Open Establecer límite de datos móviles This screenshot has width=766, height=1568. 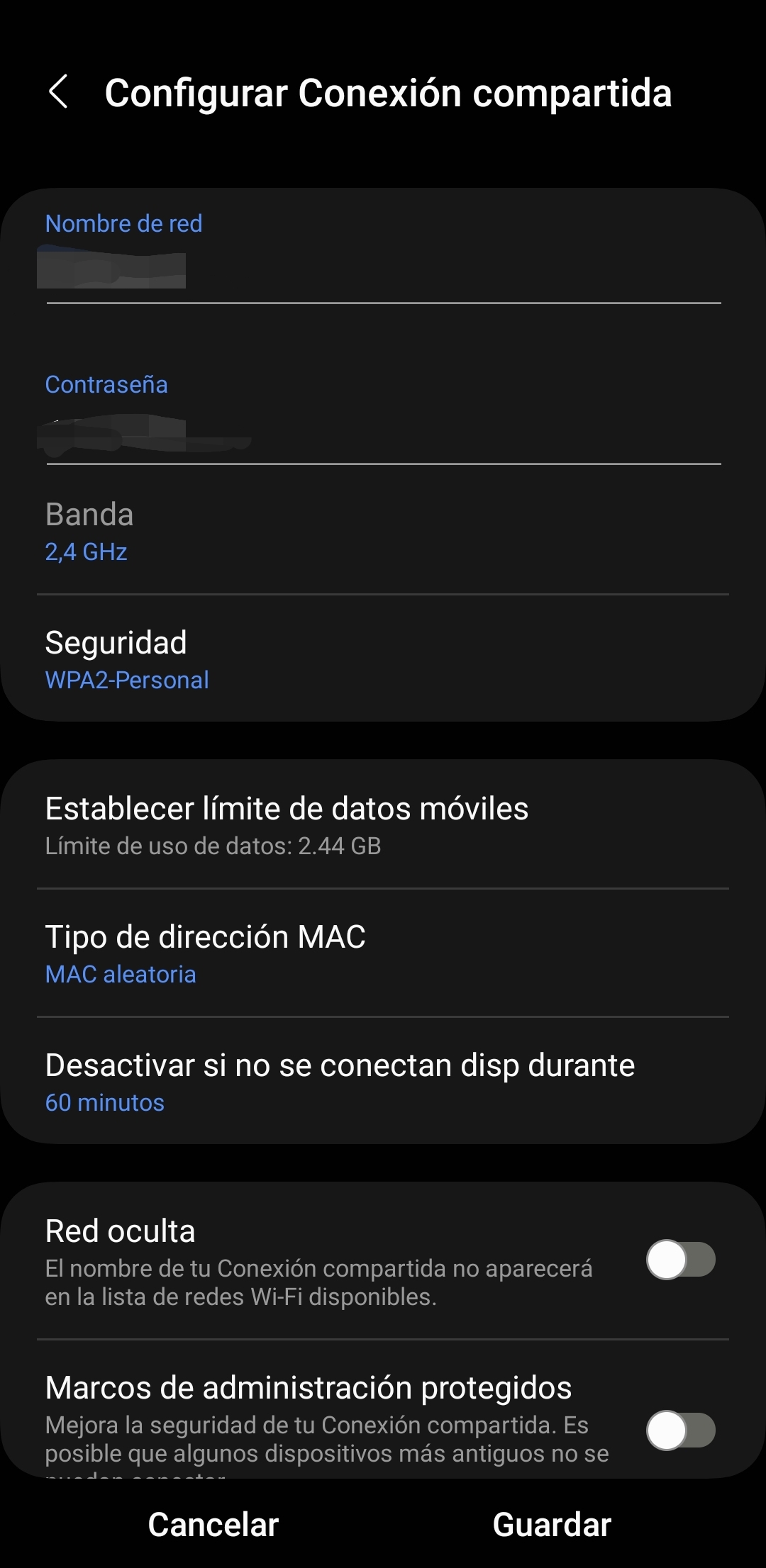tap(383, 825)
